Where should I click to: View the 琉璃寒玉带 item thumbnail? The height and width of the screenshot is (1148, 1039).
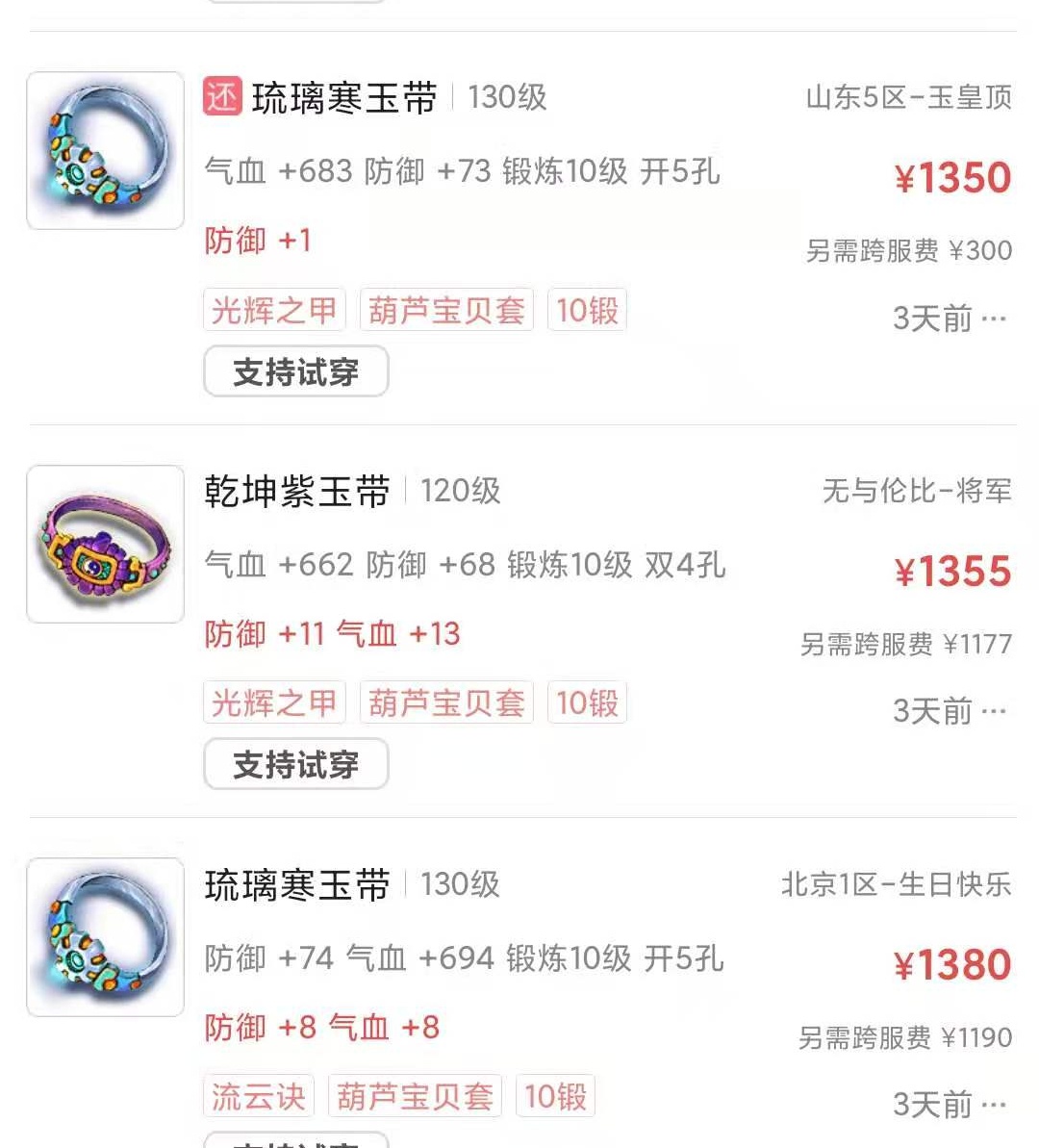(104, 146)
